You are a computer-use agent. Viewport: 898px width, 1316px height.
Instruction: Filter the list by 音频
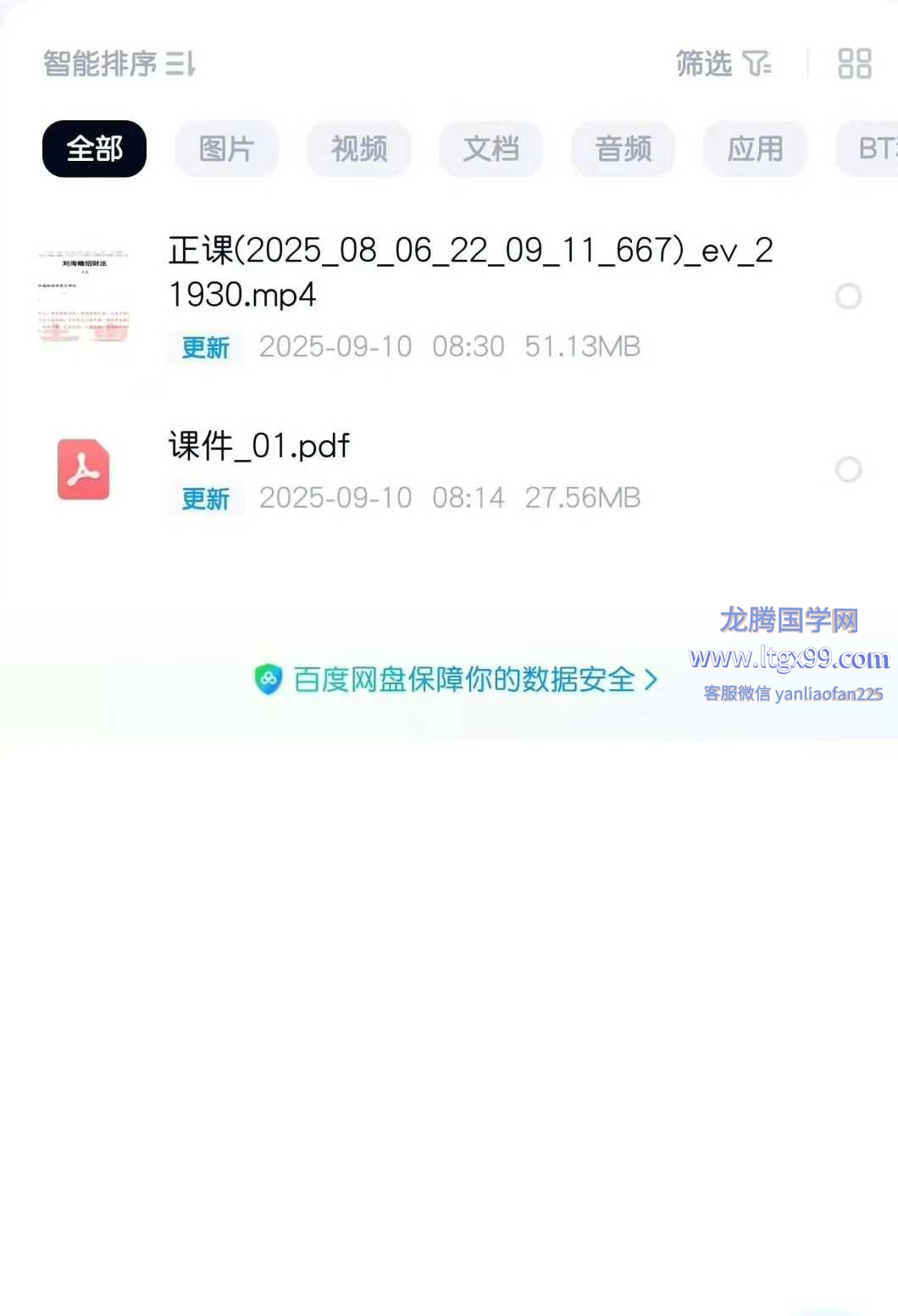(x=623, y=149)
